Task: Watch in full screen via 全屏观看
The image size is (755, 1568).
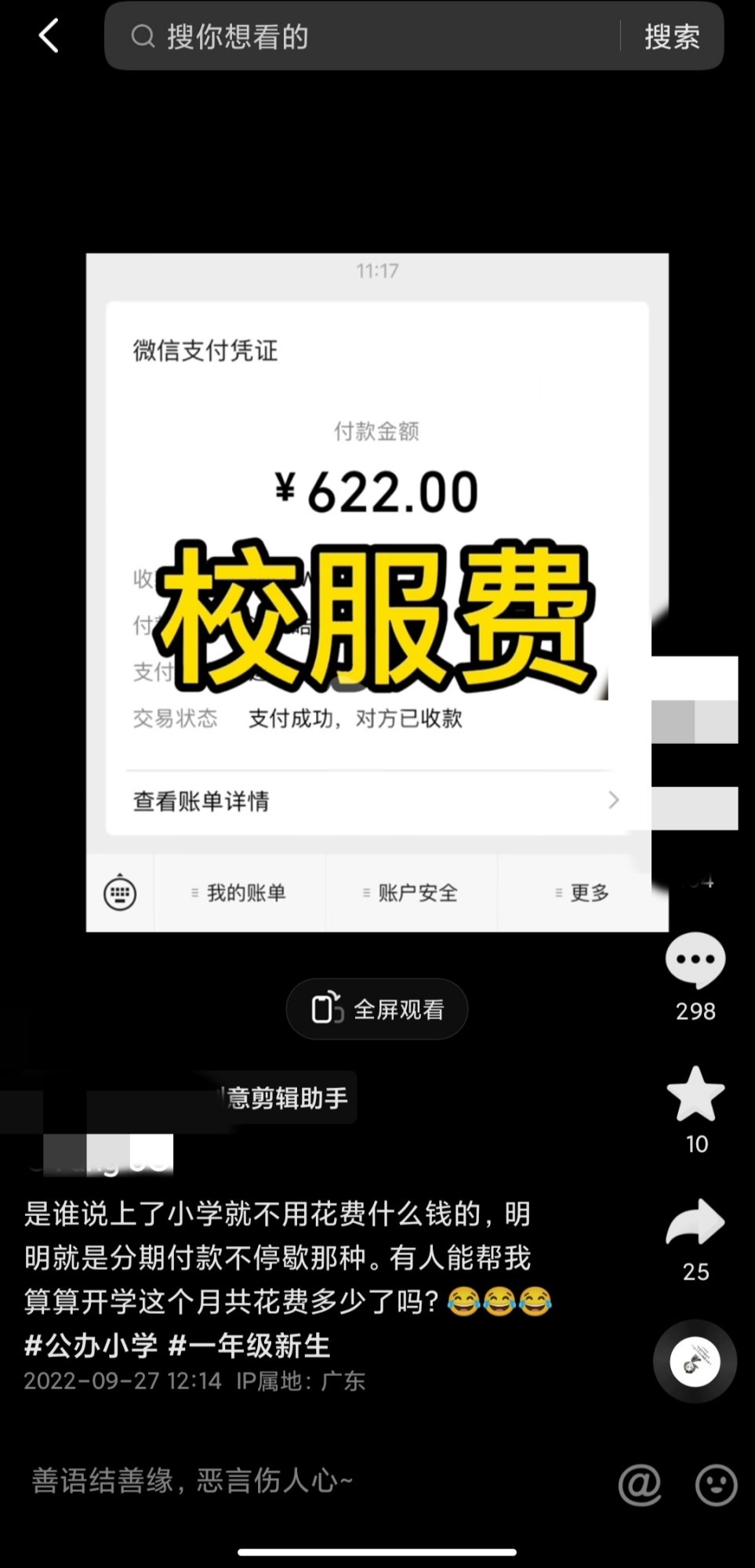Action: (x=377, y=1009)
